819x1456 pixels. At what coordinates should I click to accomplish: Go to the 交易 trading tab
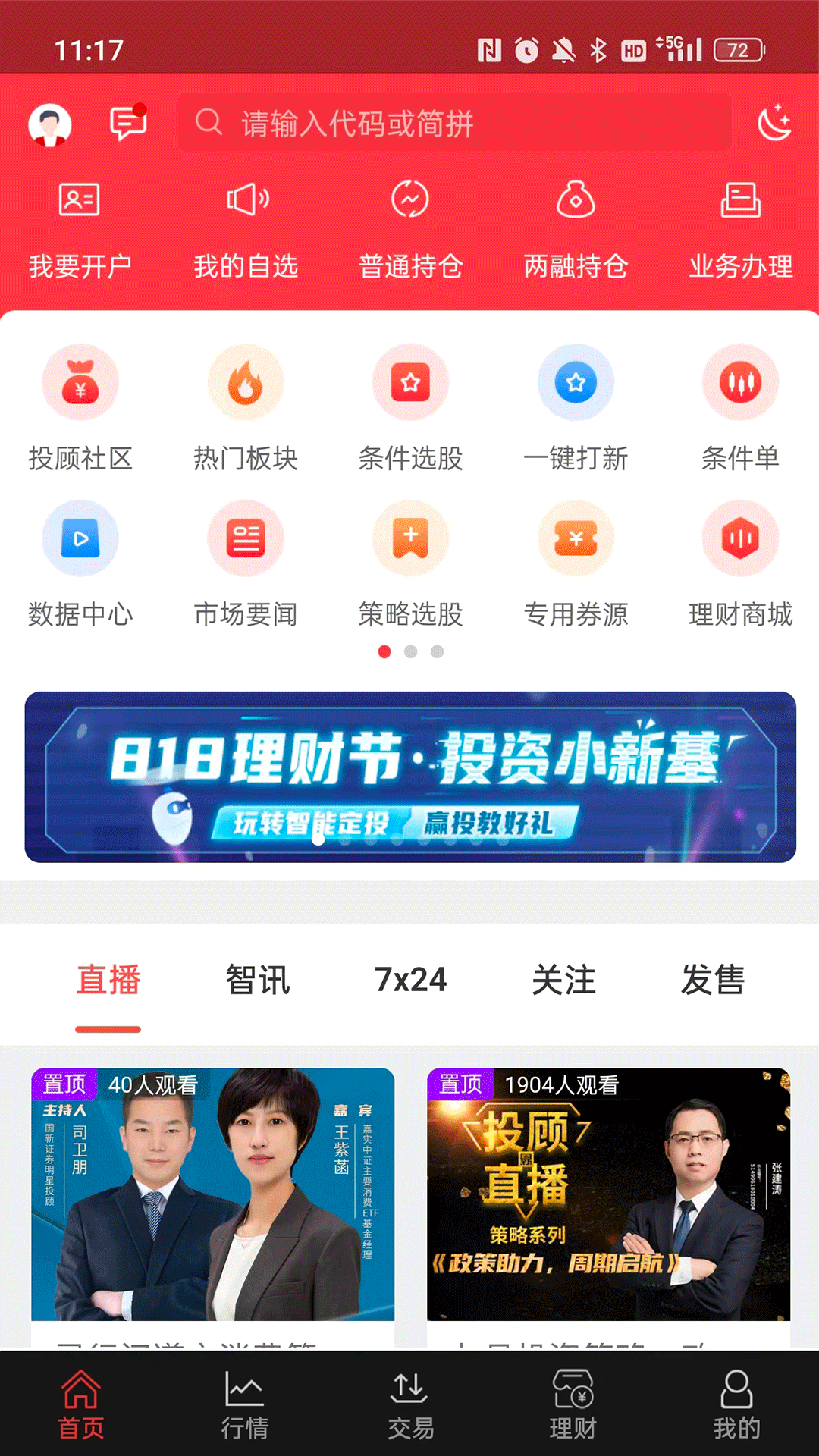click(410, 1404)
